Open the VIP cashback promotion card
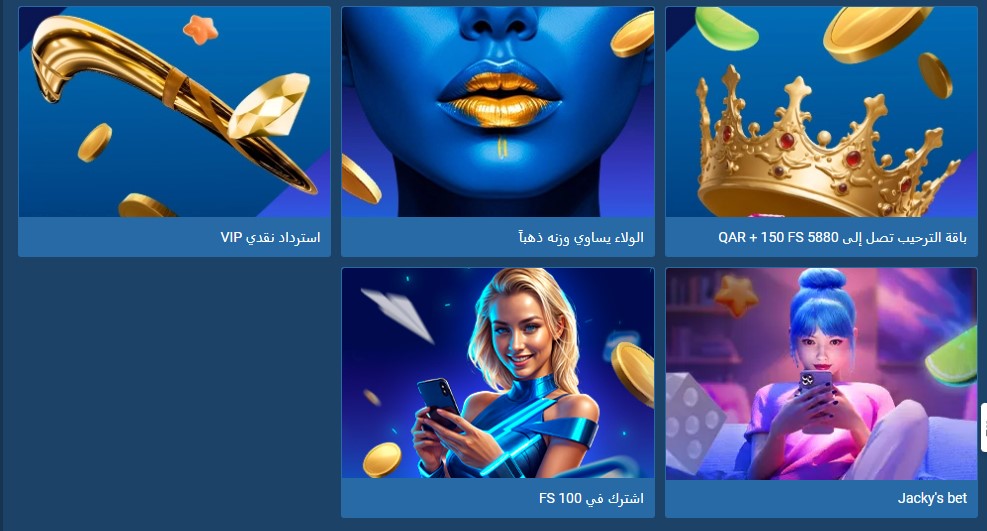Screen dimensions: 987x531 (174, 131)
